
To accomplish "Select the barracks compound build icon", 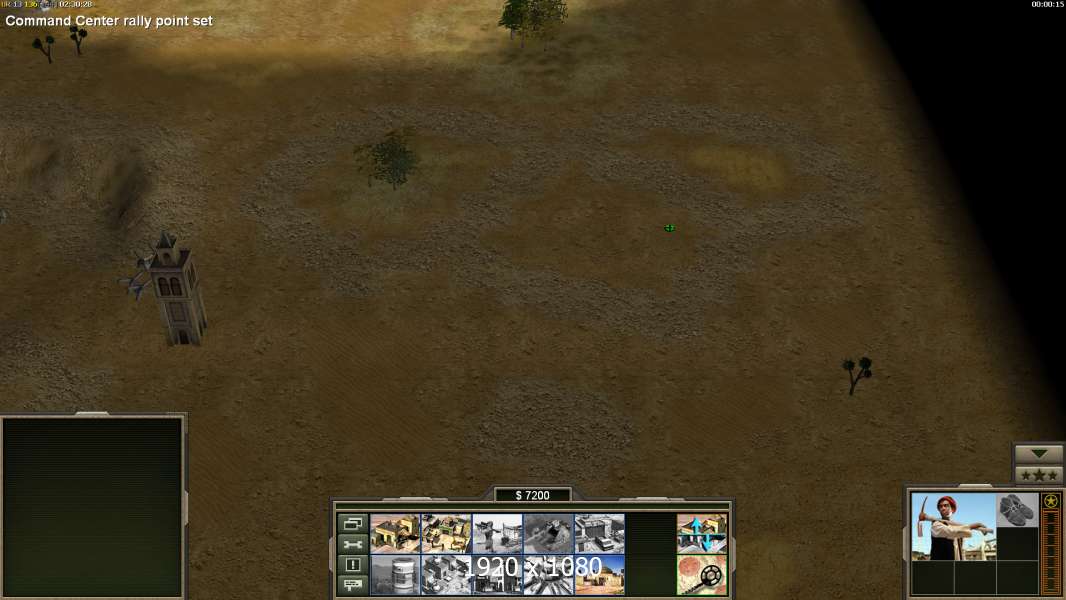I will [446, 534].
